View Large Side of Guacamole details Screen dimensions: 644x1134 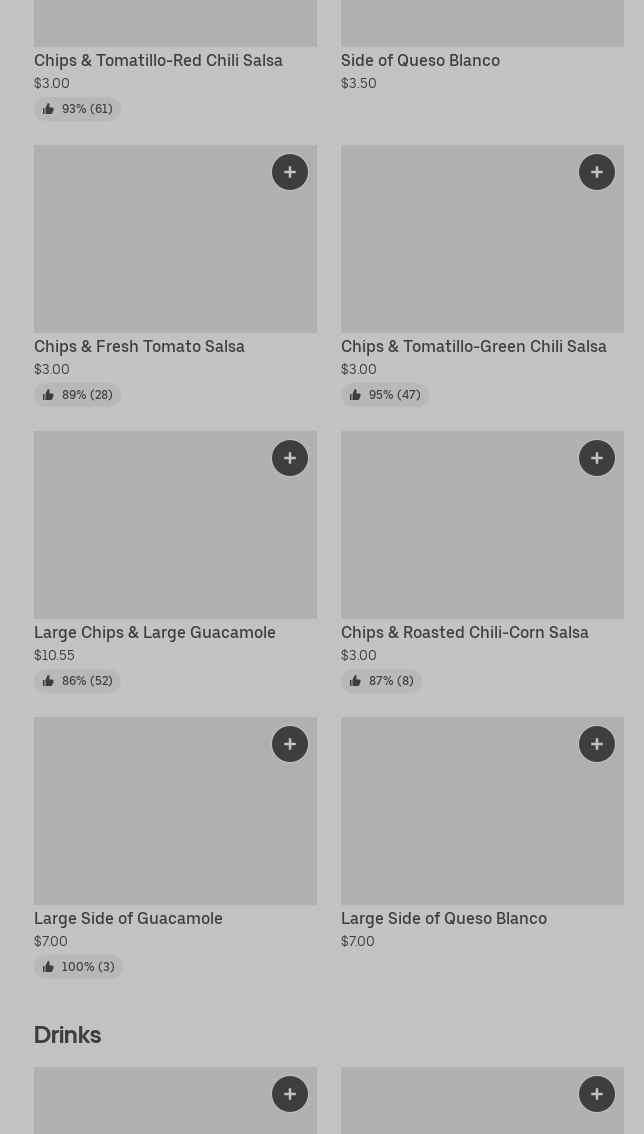pyautogui.click(x=128, y=918)
